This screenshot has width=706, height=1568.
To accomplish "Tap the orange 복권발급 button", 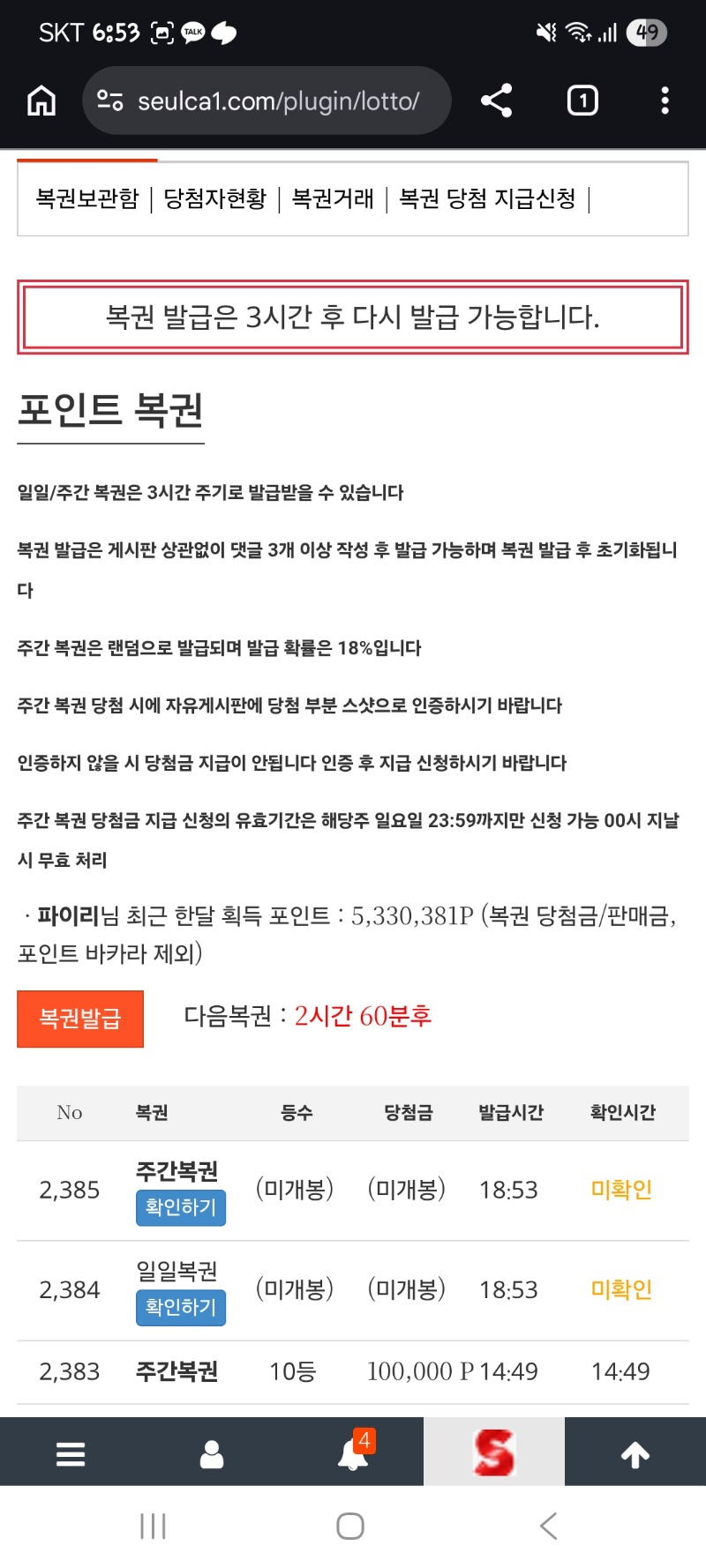I will point(80,1019).
